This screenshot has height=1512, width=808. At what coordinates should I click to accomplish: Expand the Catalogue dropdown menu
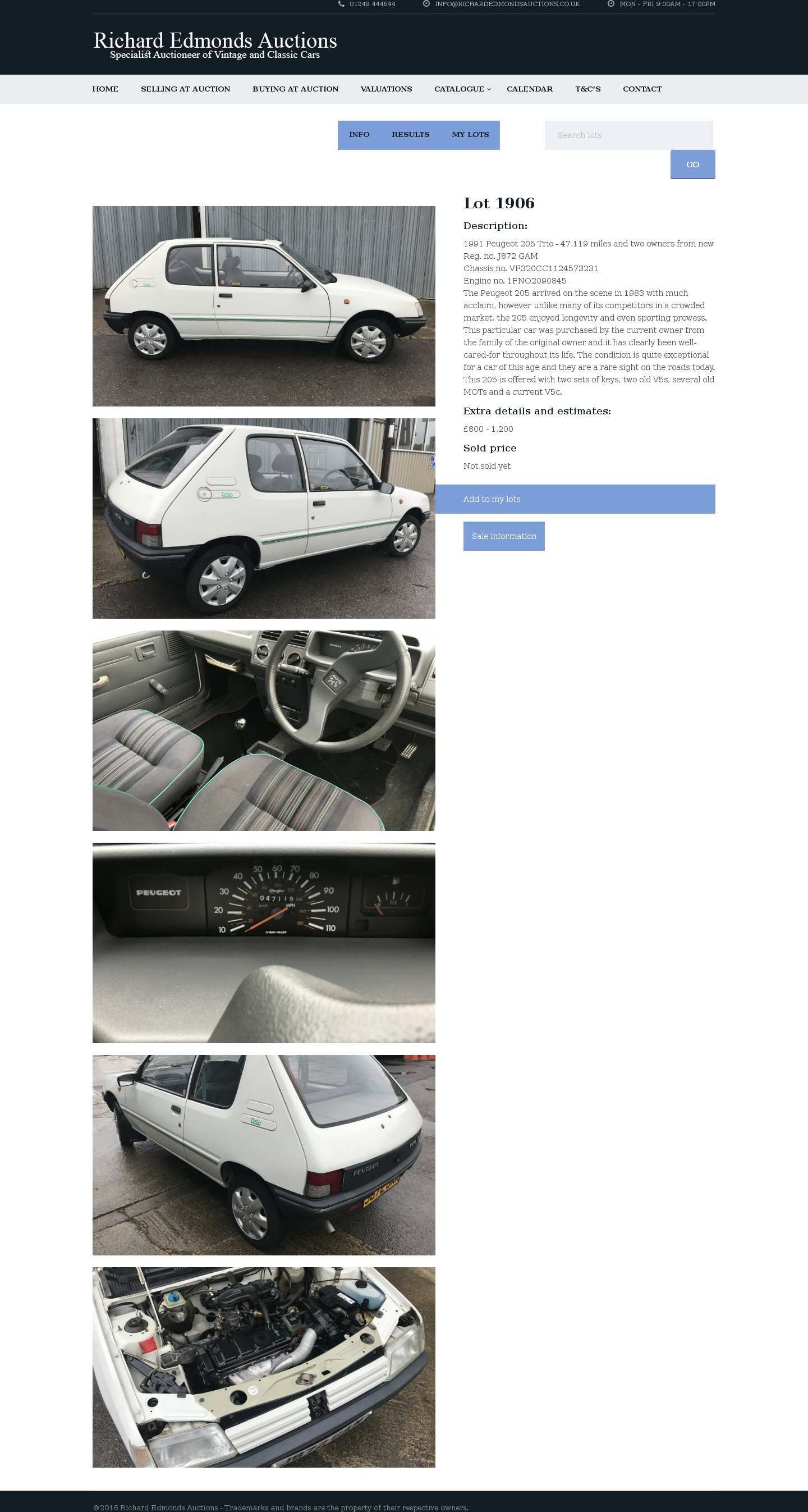click(462, 89)
